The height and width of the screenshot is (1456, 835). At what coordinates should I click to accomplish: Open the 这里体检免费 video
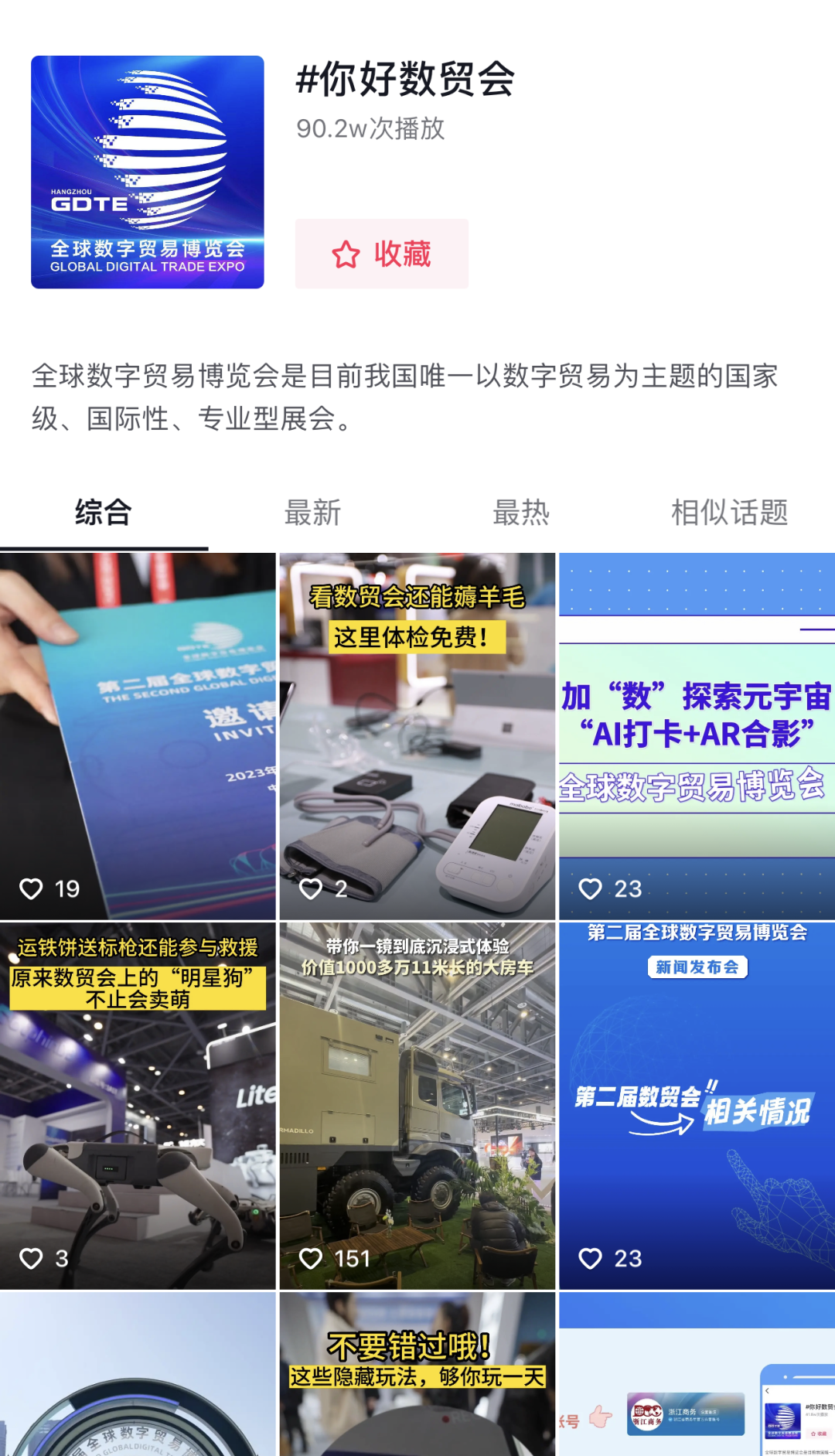pos(417,736)
